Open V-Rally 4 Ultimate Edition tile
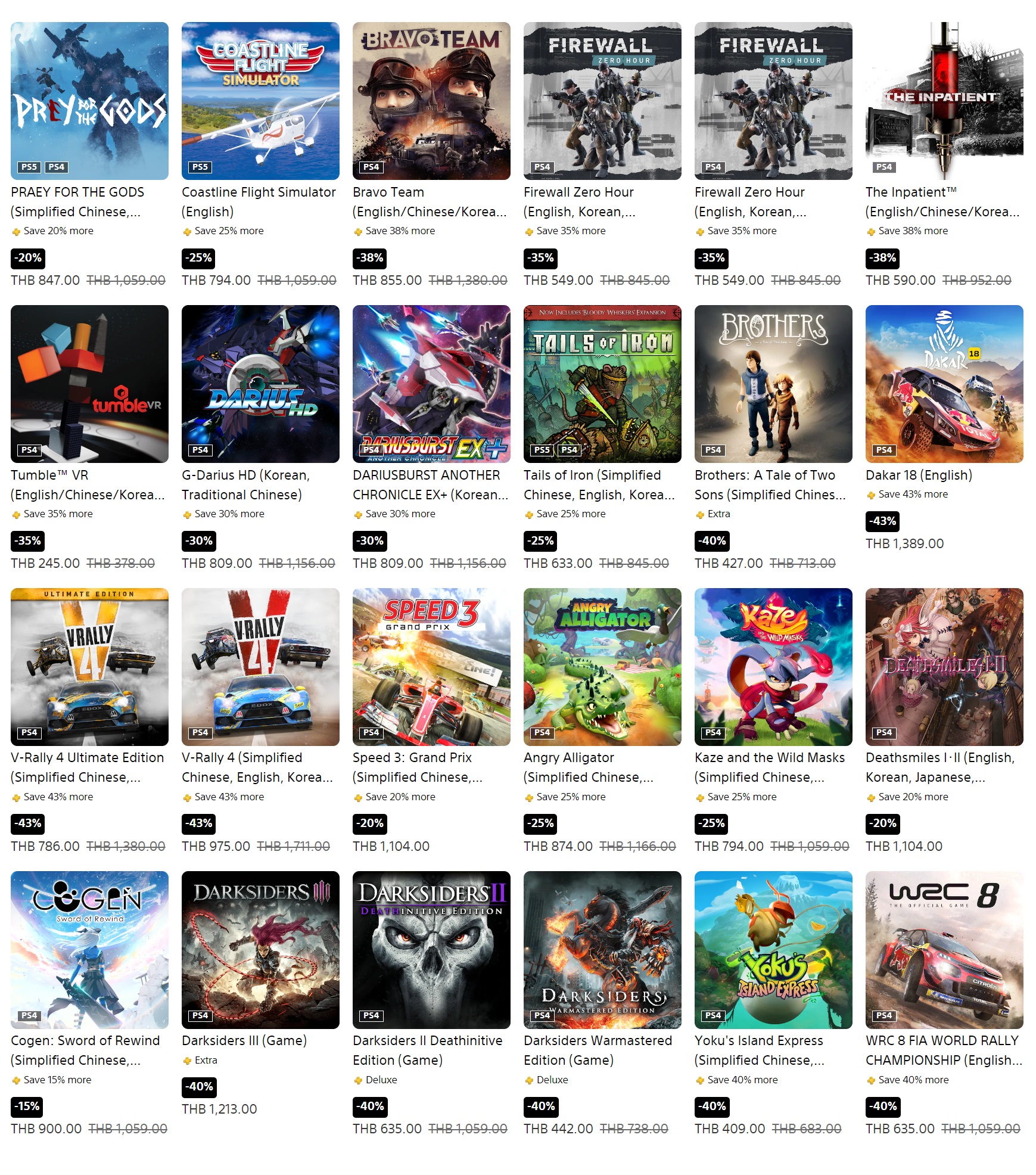Screen dimensions: 1036x1175 click(89, 667)
